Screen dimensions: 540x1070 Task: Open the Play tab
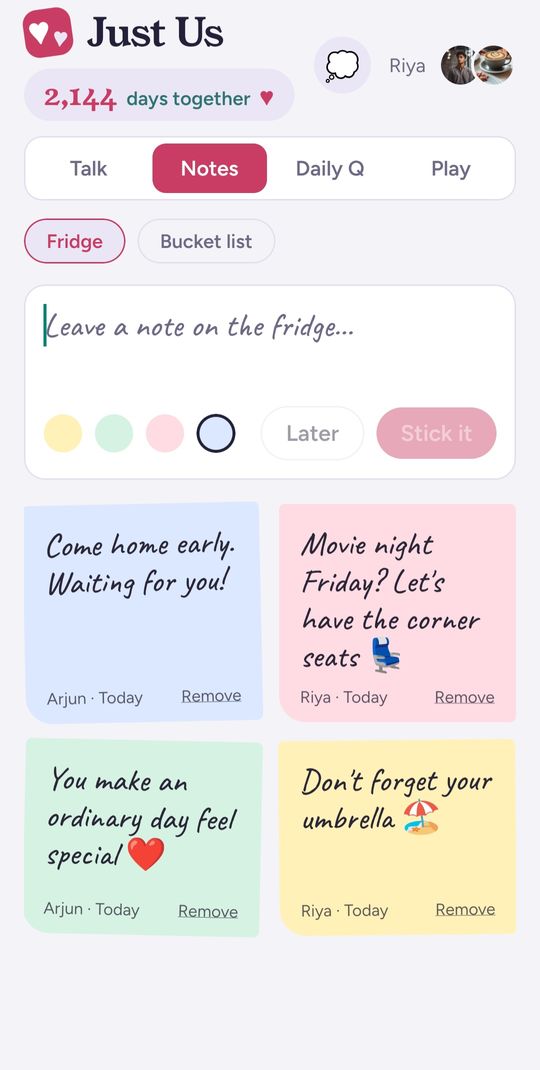[451, 169]
